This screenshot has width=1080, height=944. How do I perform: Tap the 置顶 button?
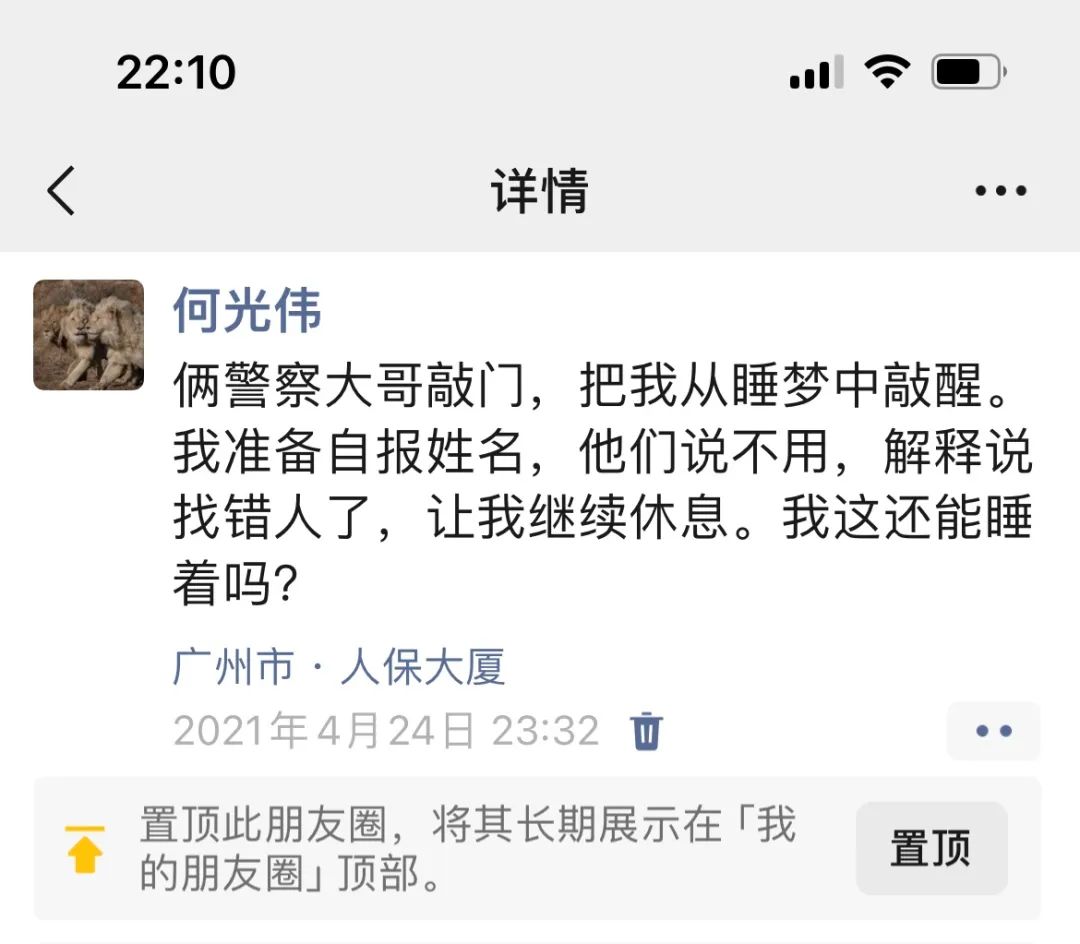pos(930,848)
